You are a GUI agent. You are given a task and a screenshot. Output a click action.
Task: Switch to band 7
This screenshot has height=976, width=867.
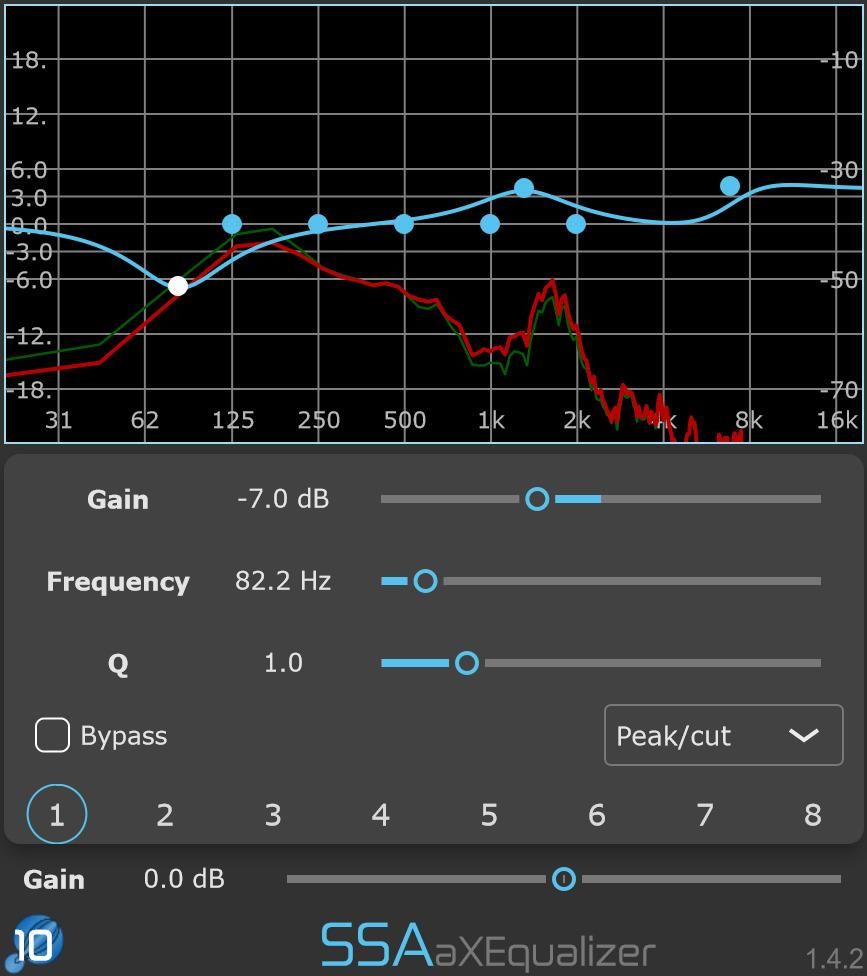(x=705, y=814)
